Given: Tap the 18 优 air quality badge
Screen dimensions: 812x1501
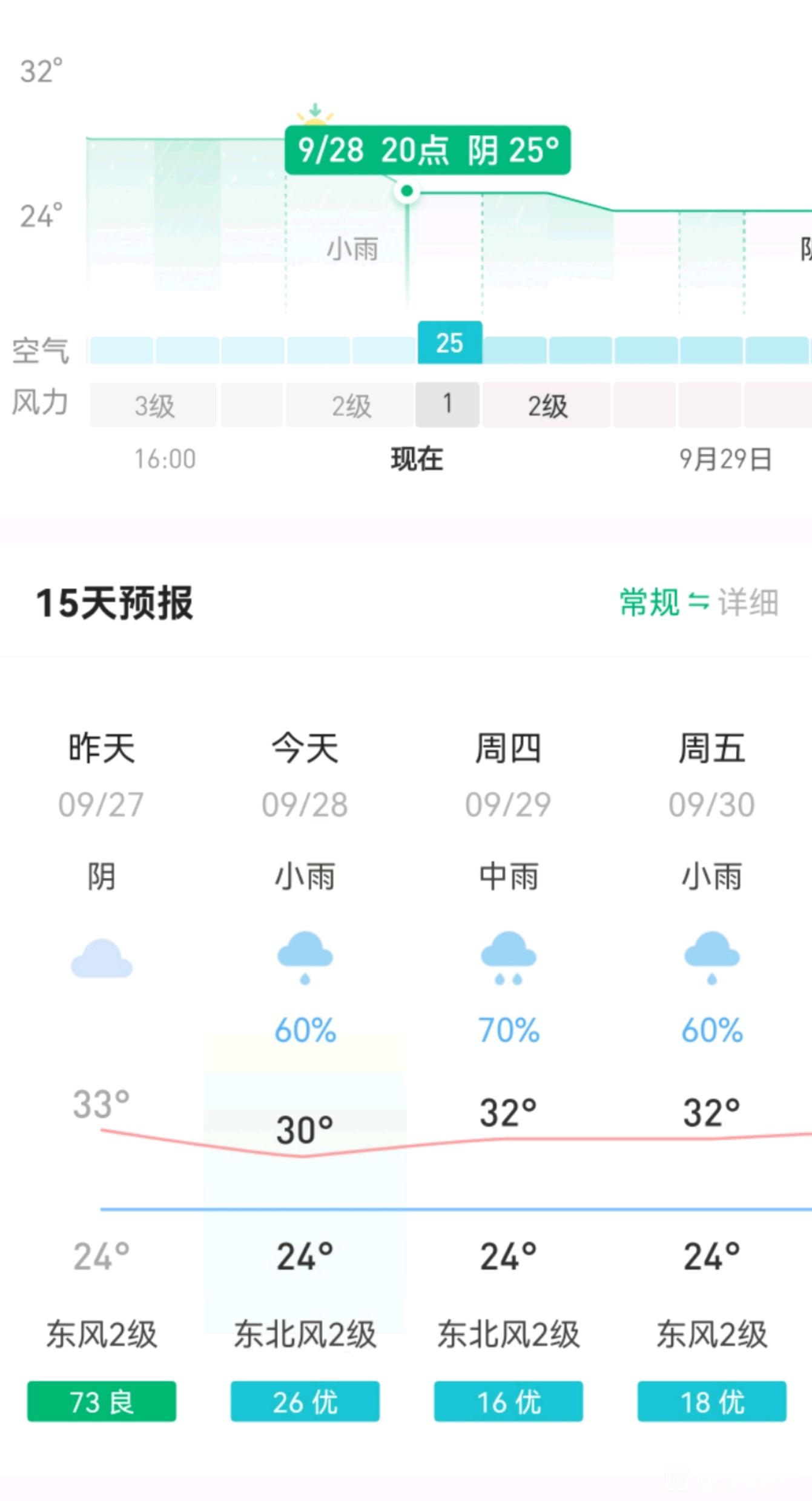Looking at the screenshot, I should click(x=711, y=1402).
